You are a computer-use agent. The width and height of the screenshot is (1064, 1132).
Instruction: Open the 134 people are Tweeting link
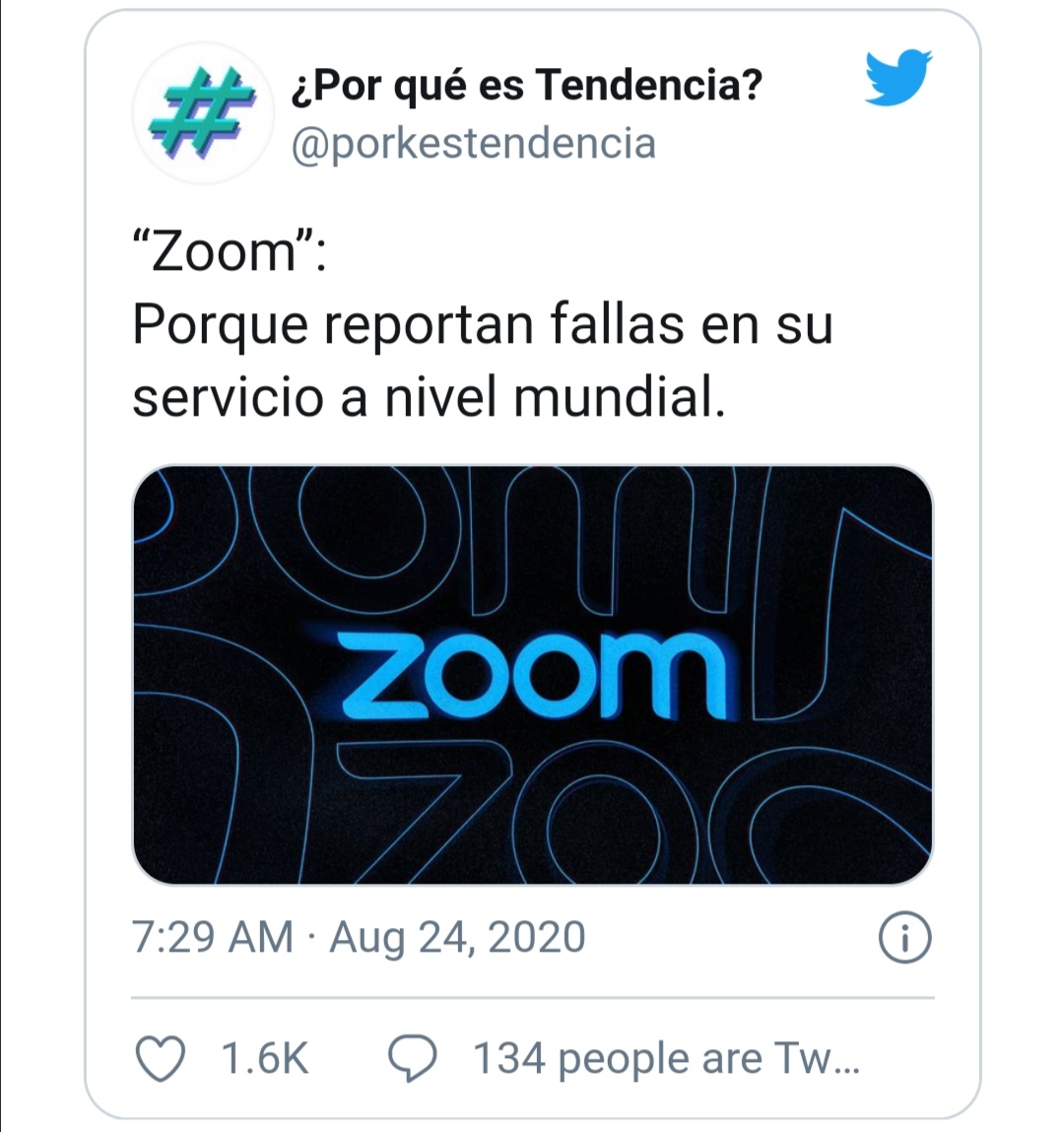point(666,1060)
